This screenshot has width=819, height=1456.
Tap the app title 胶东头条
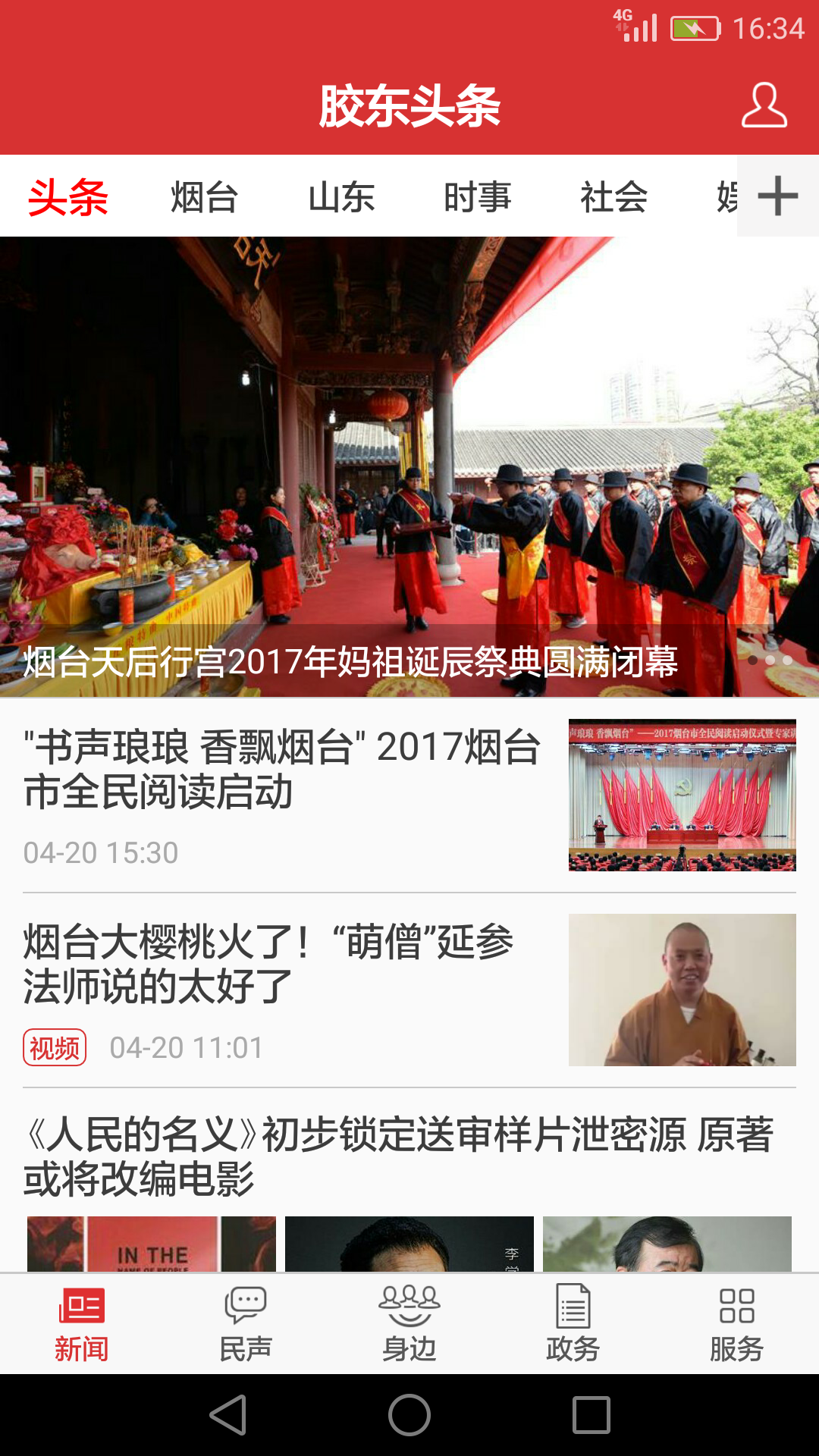[x=409, y=106]
